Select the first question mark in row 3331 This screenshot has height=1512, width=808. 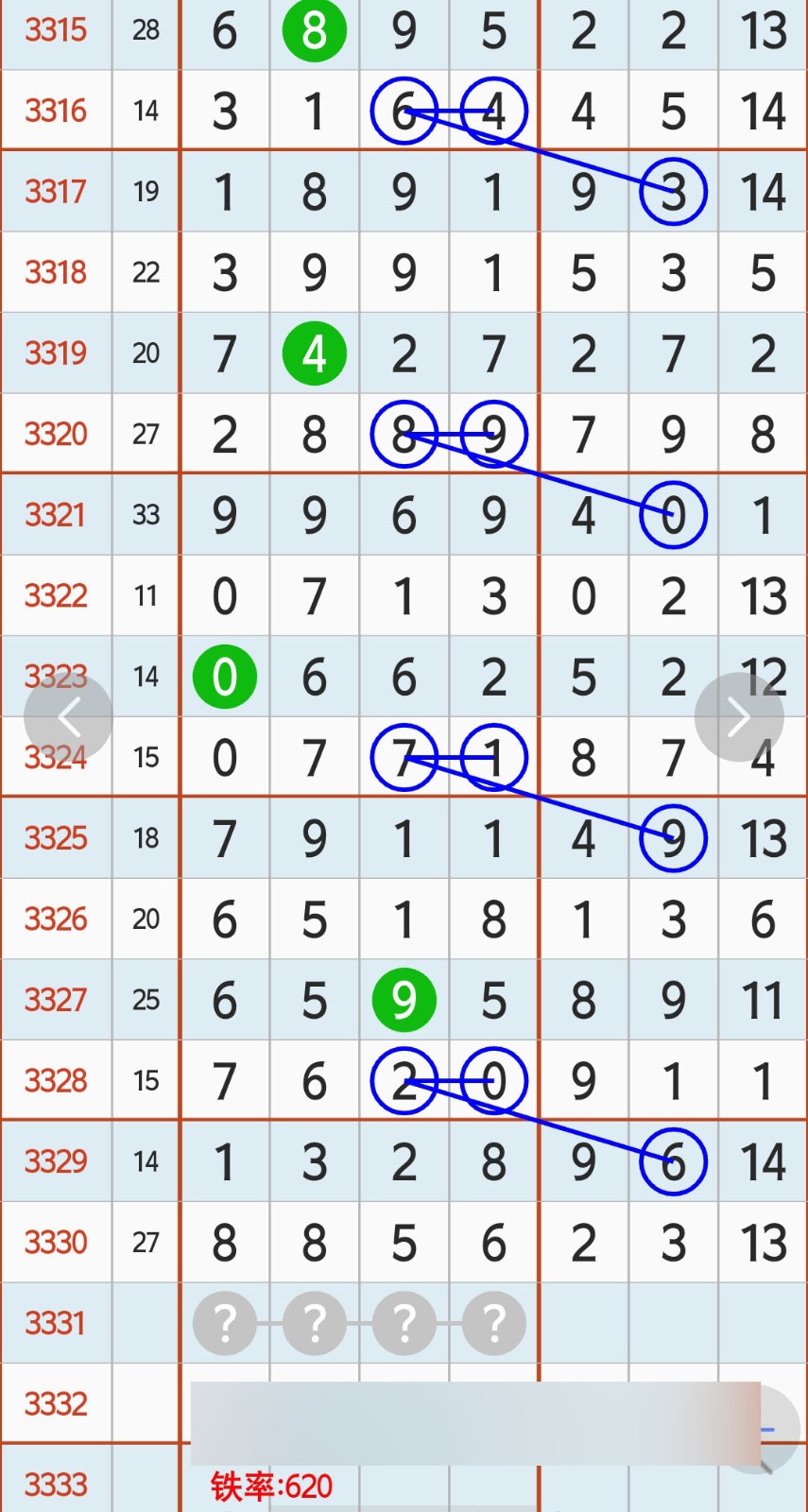tap(225, 1323)
